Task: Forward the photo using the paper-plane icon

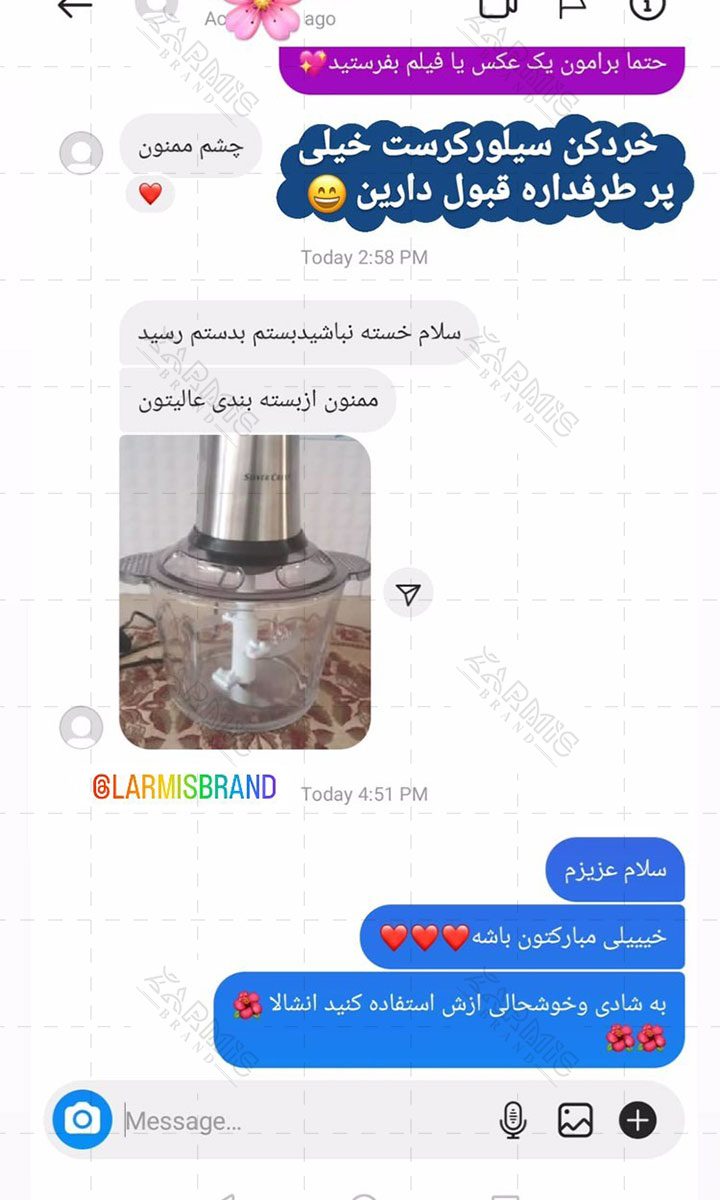Action: [x=408, y=594]
